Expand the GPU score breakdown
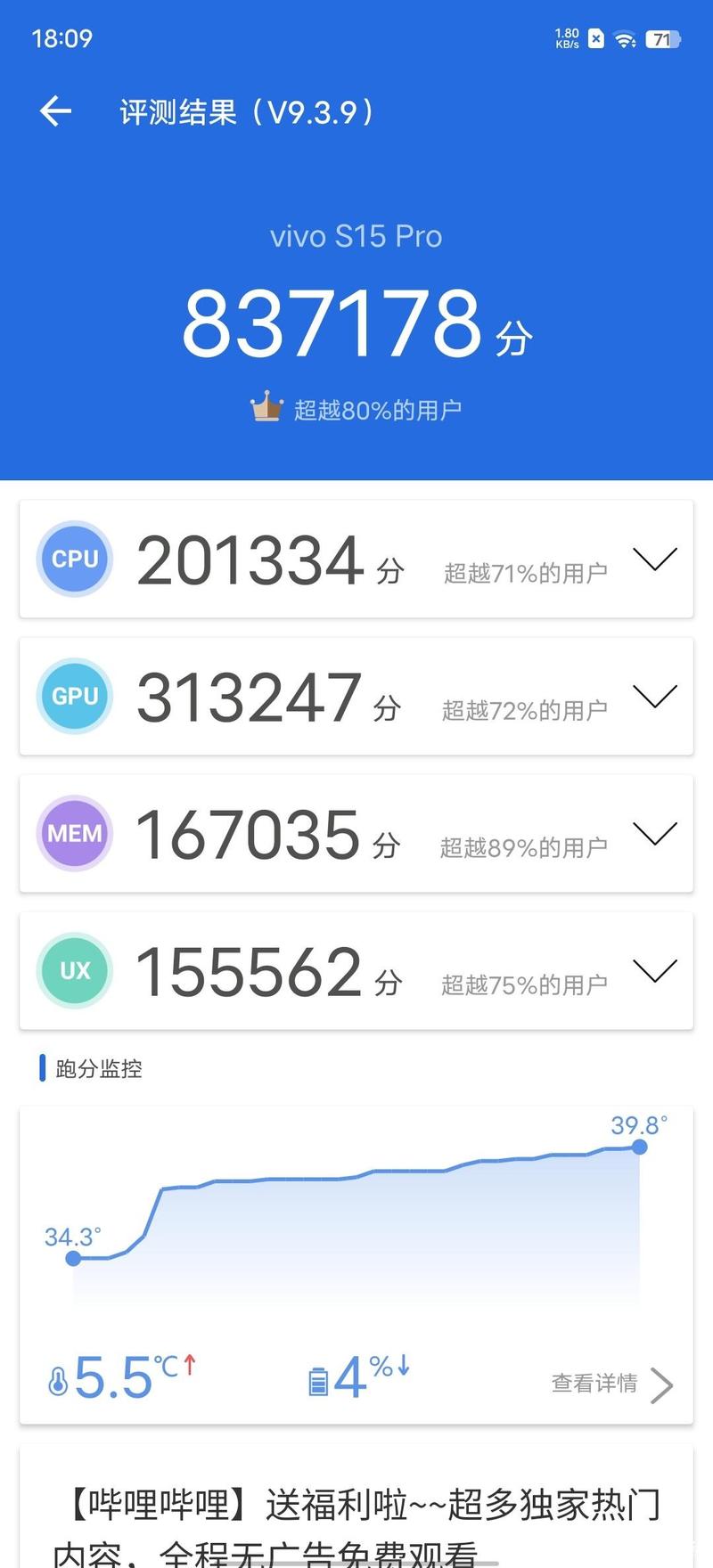Viewport: 713px width, 1568px height. (x=655, y=697)
